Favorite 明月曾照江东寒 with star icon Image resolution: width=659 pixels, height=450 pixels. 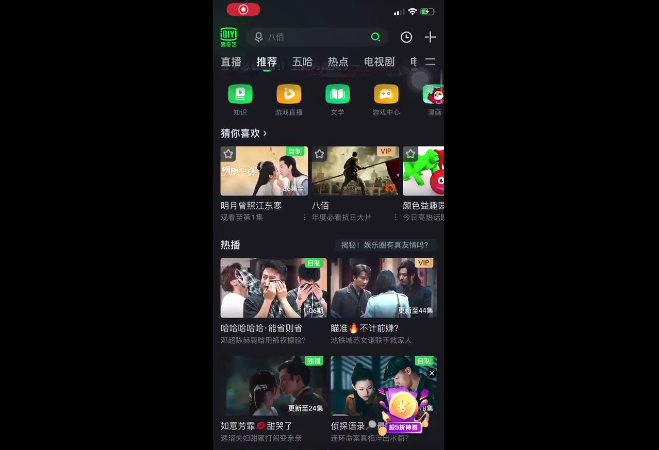point(229,154)
